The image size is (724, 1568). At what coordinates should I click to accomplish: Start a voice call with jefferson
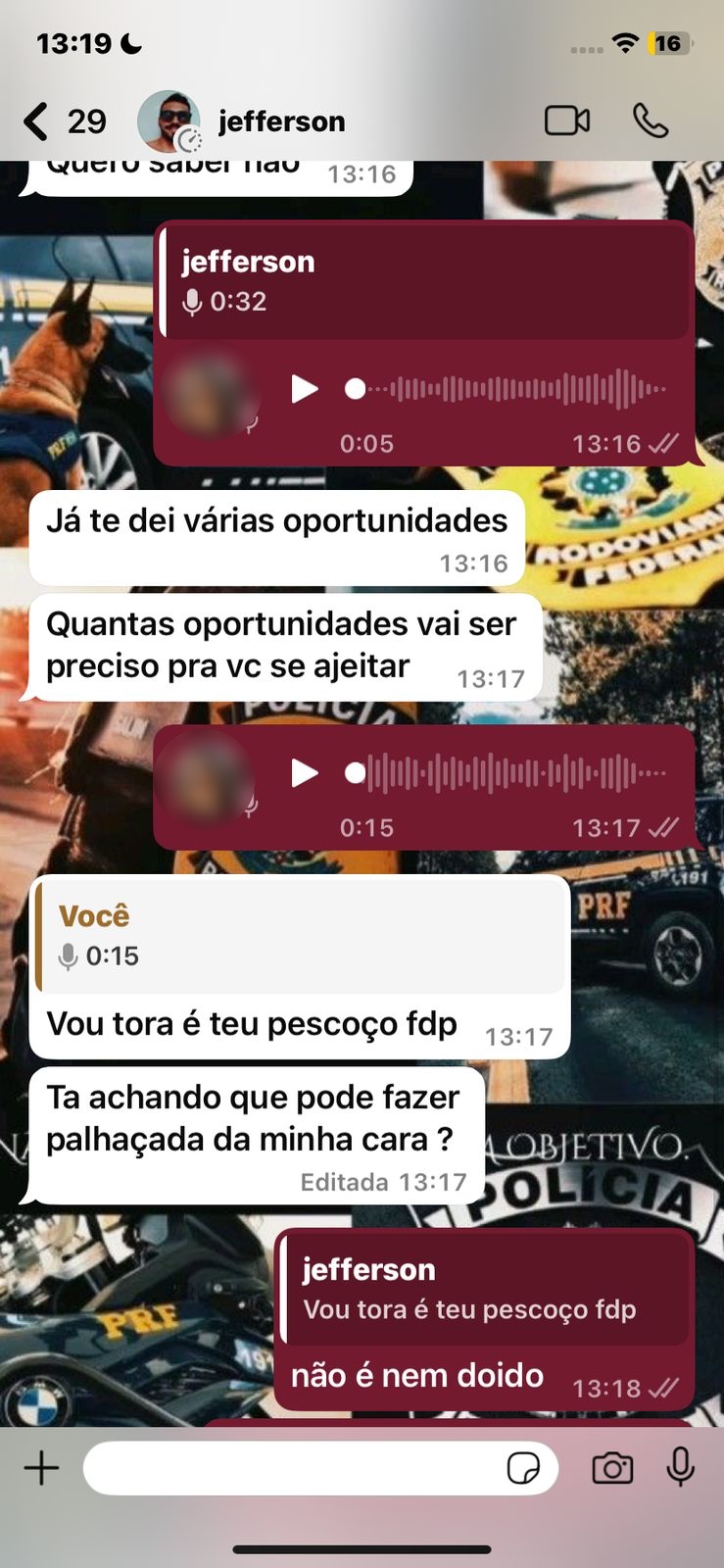[650, 121]
